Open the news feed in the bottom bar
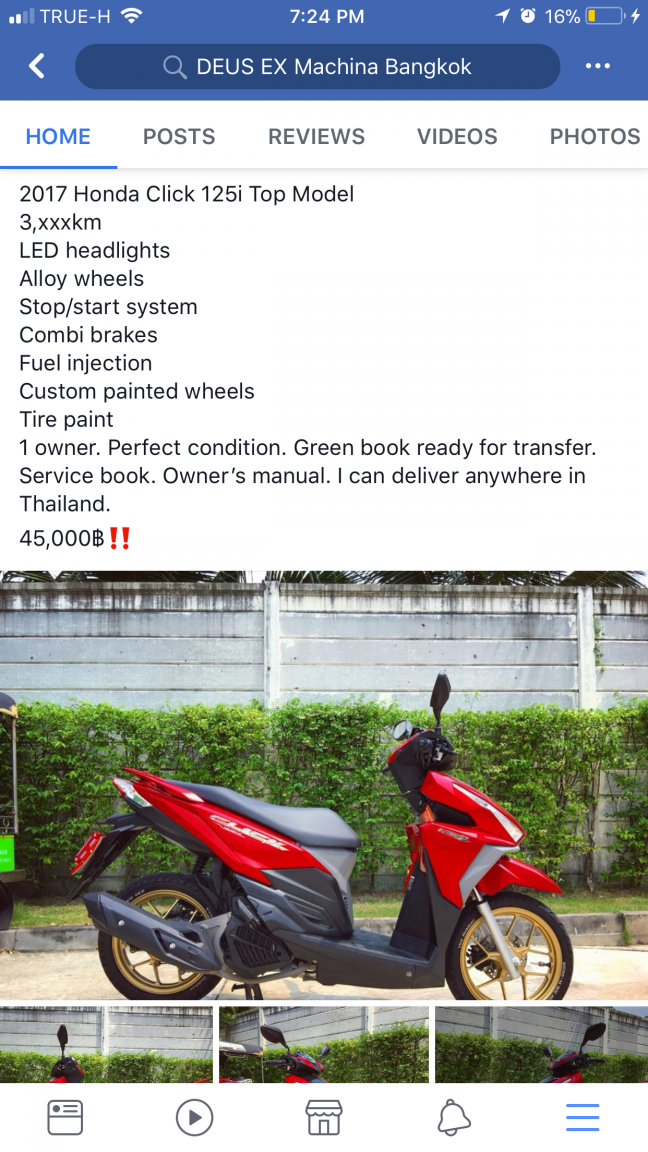This screenshot has width=648, height=1152. click(x=65, y=1117)
